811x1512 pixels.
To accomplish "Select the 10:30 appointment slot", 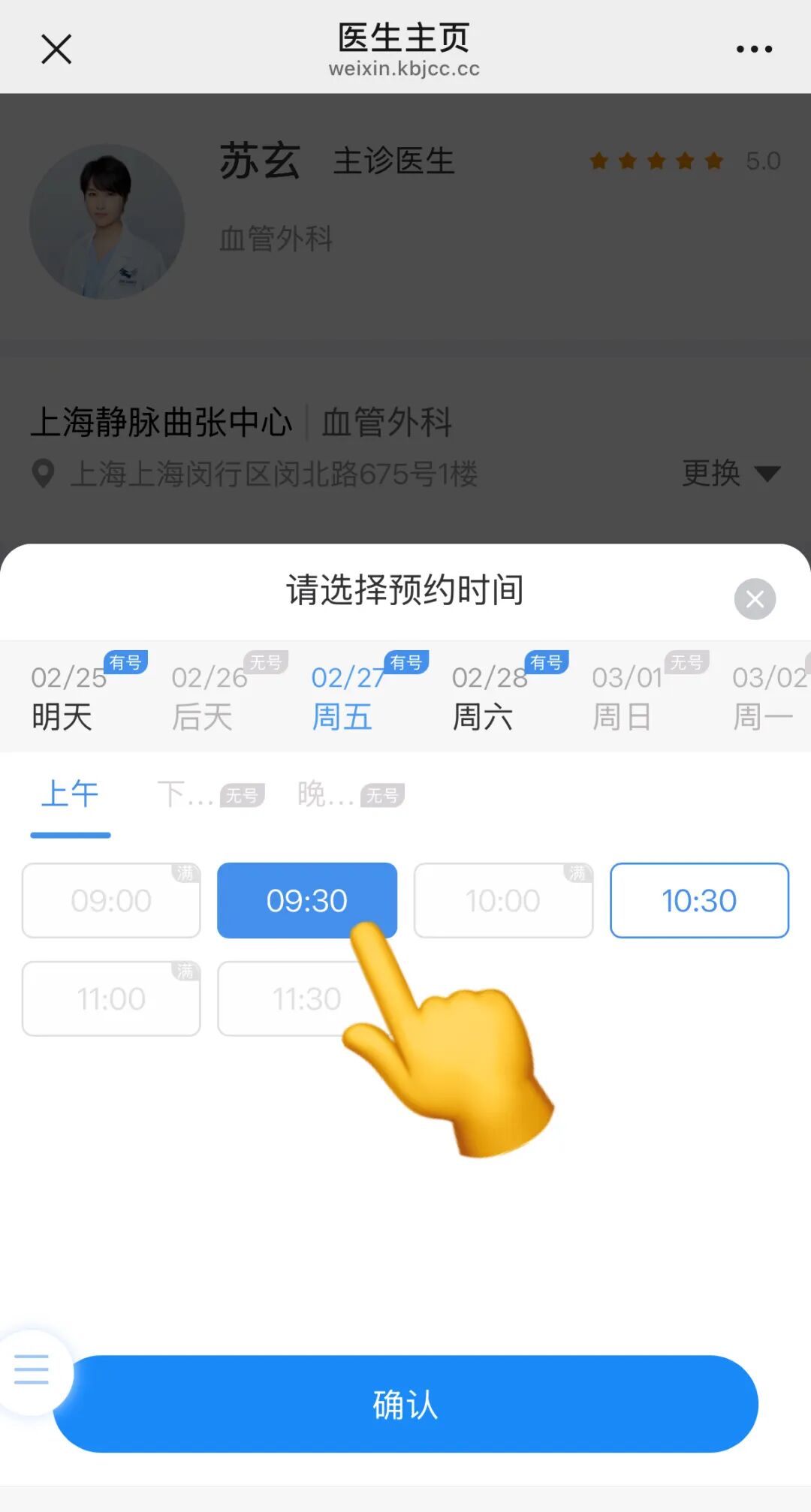I will [698, 900].
